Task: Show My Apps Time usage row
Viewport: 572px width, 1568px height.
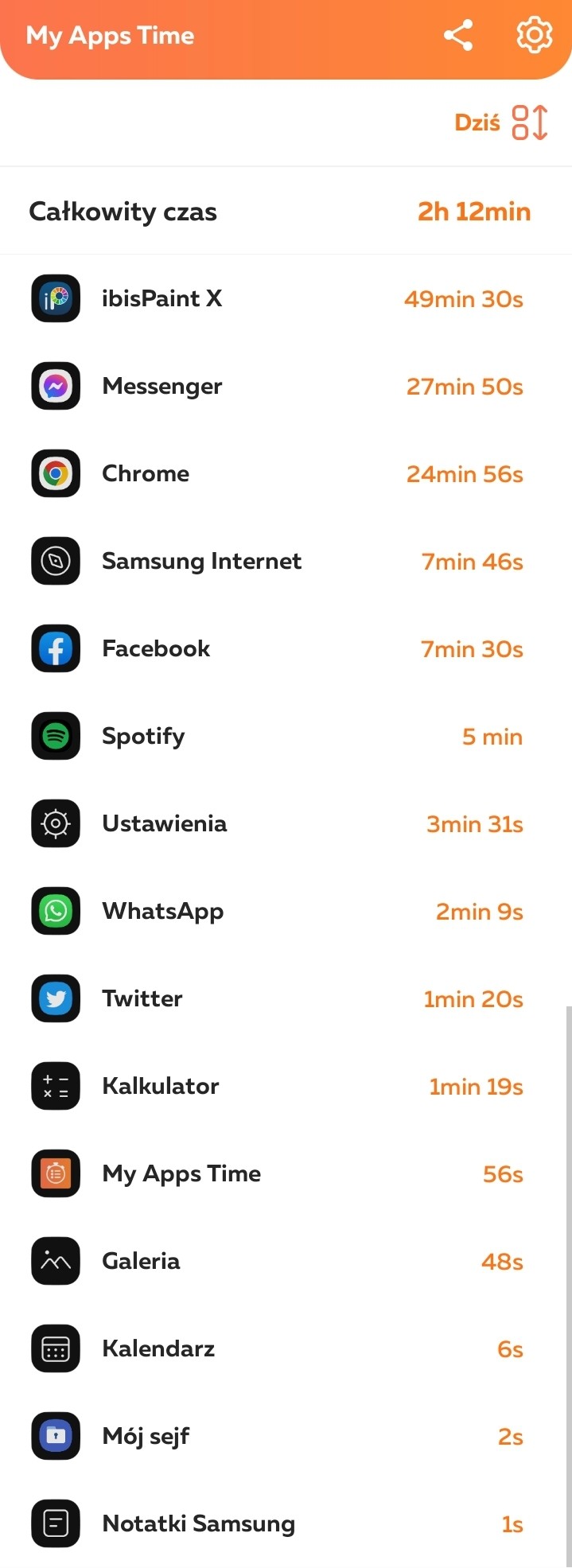Action: coord(286,1174)
